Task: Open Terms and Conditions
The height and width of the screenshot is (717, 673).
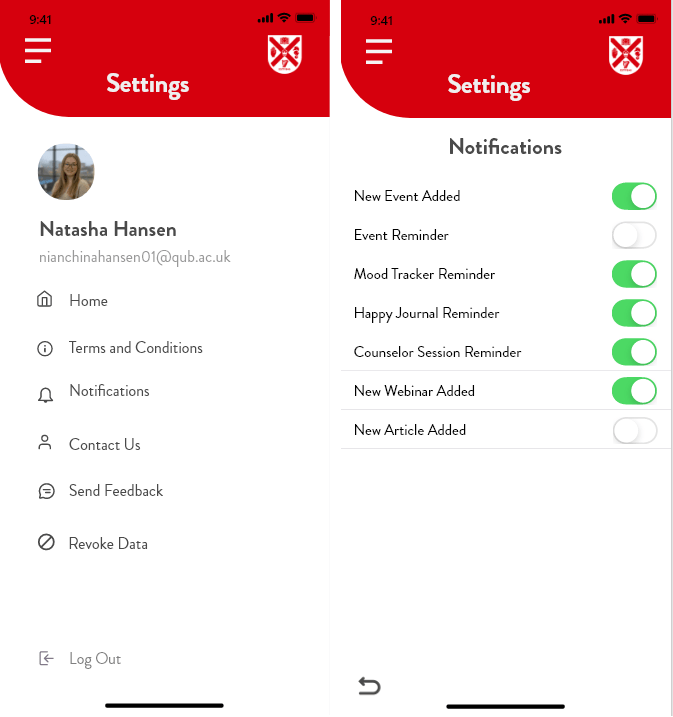Action: [x=135, y=348]
